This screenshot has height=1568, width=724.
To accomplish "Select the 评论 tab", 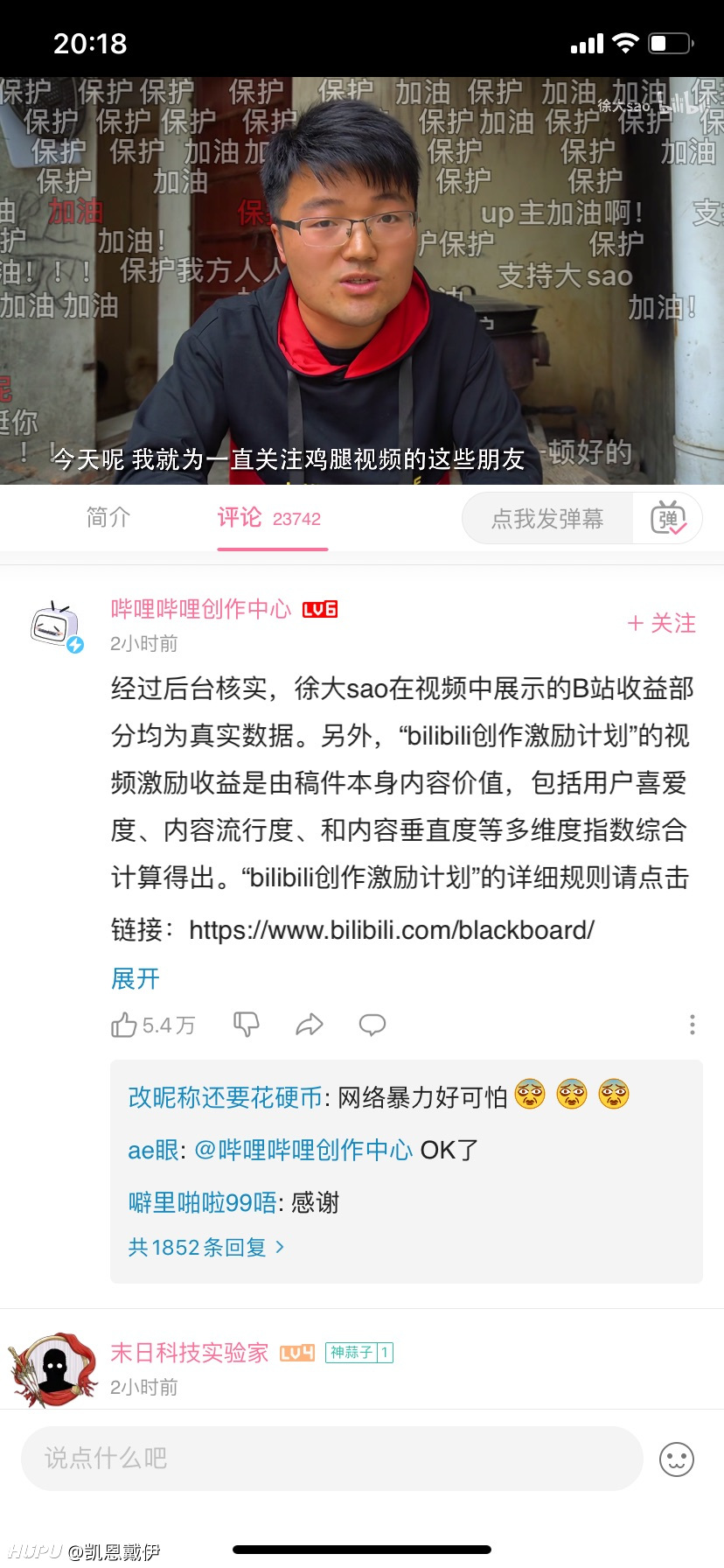I will click(270, 518).
